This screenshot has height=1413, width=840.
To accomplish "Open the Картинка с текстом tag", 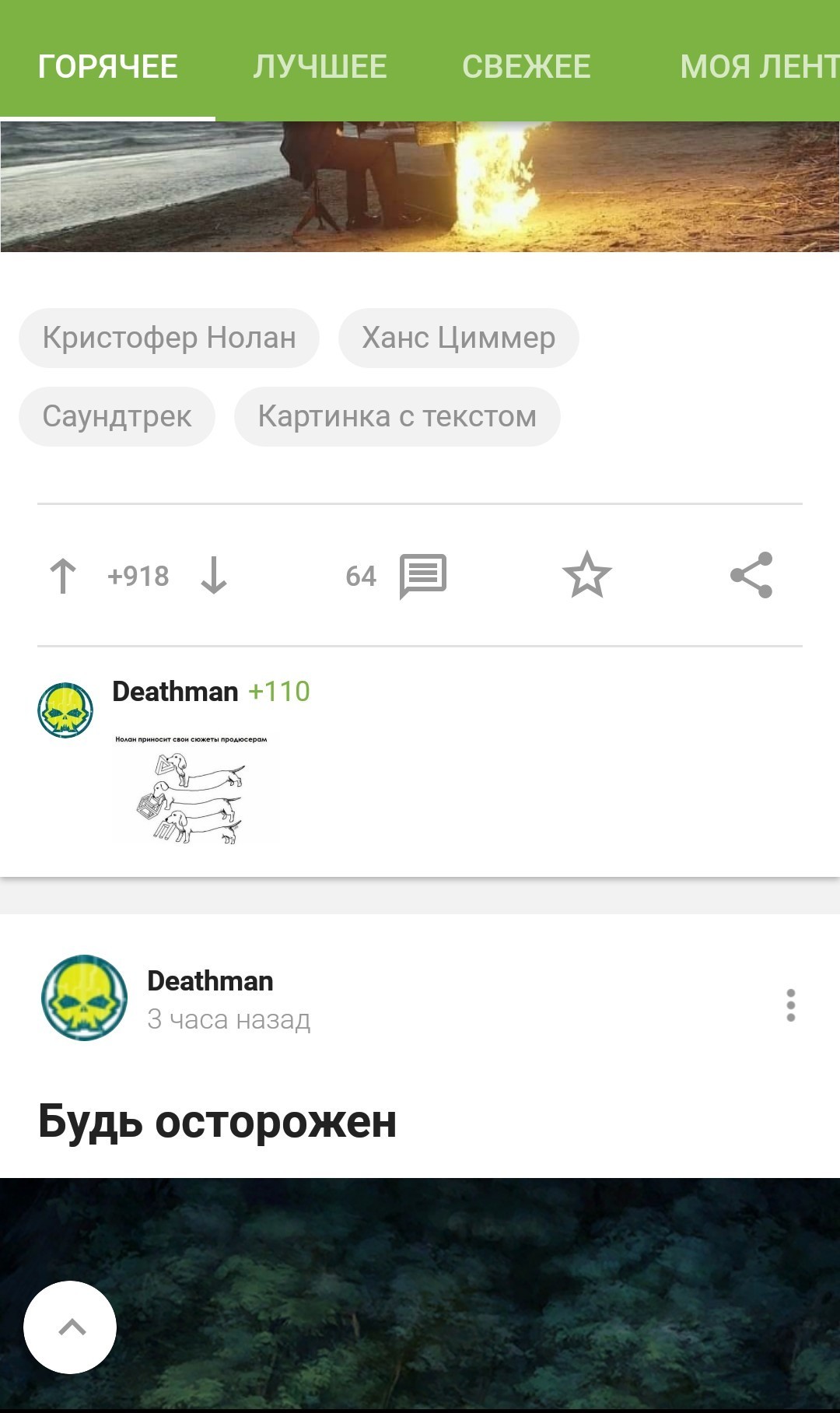I will point(397,416).
